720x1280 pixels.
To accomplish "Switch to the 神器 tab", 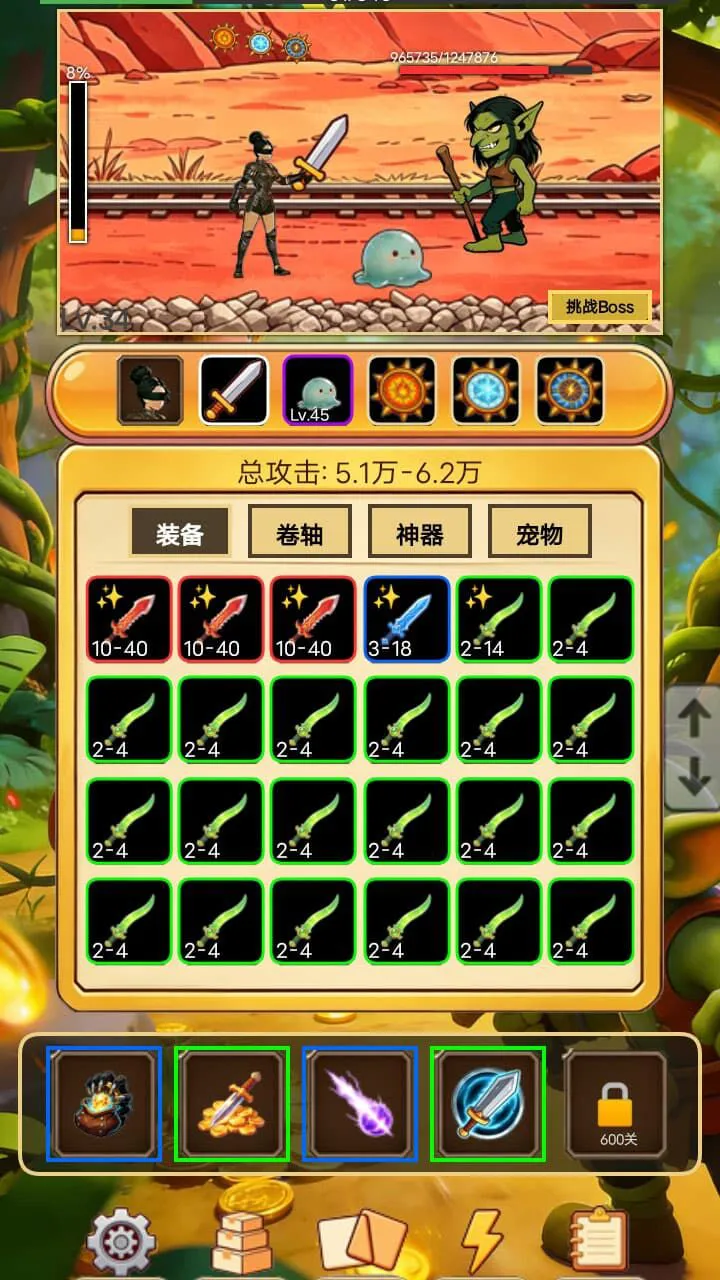I will [419, 532].
